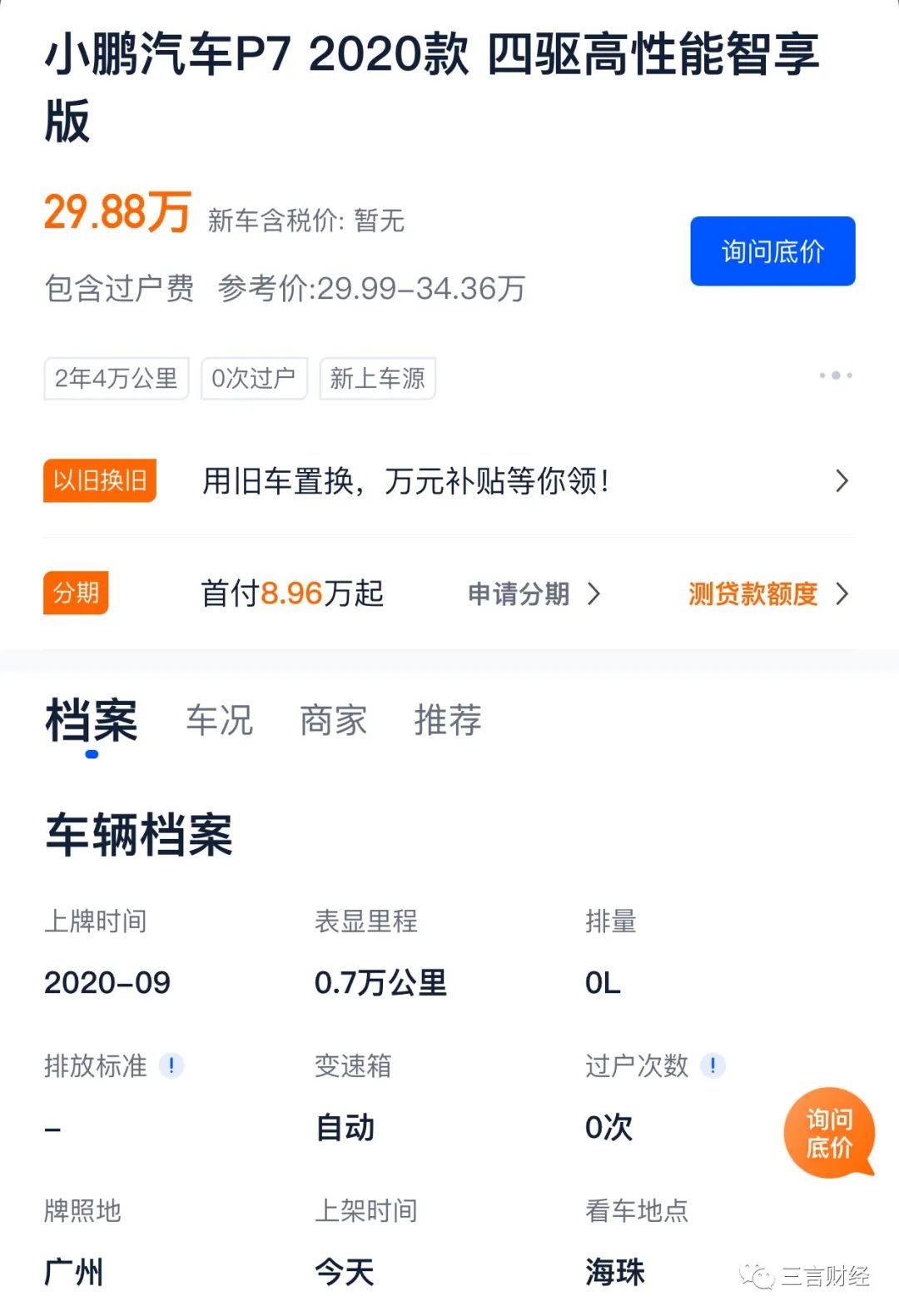This screenshot has height=1316, width=899.
Task: Apply for installment via 申请分期
Action: coord(533,593)
